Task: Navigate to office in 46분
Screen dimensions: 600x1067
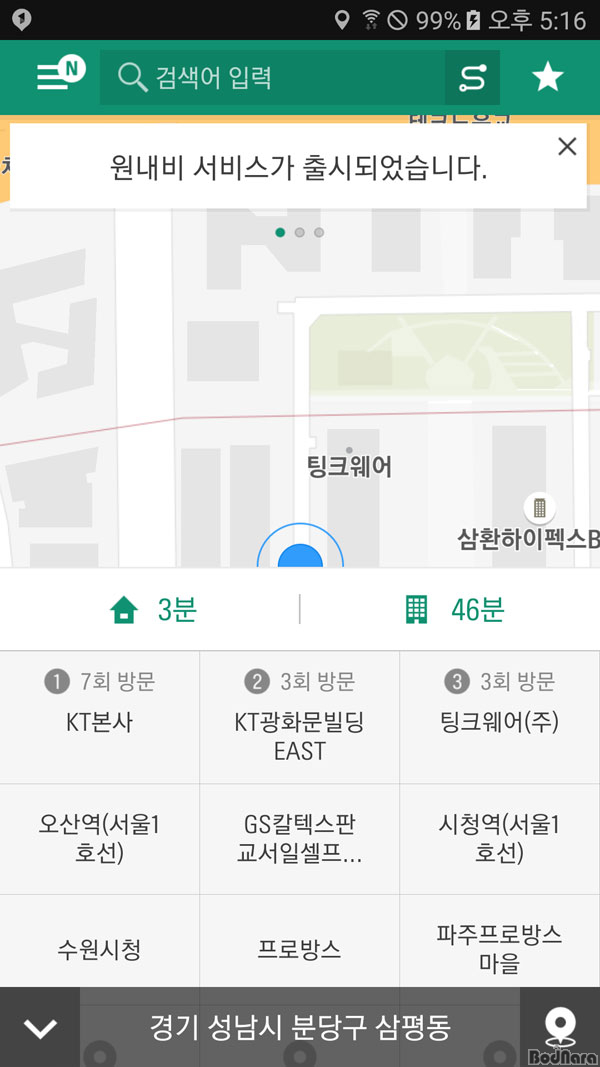Action: click(x=454, y=609)
